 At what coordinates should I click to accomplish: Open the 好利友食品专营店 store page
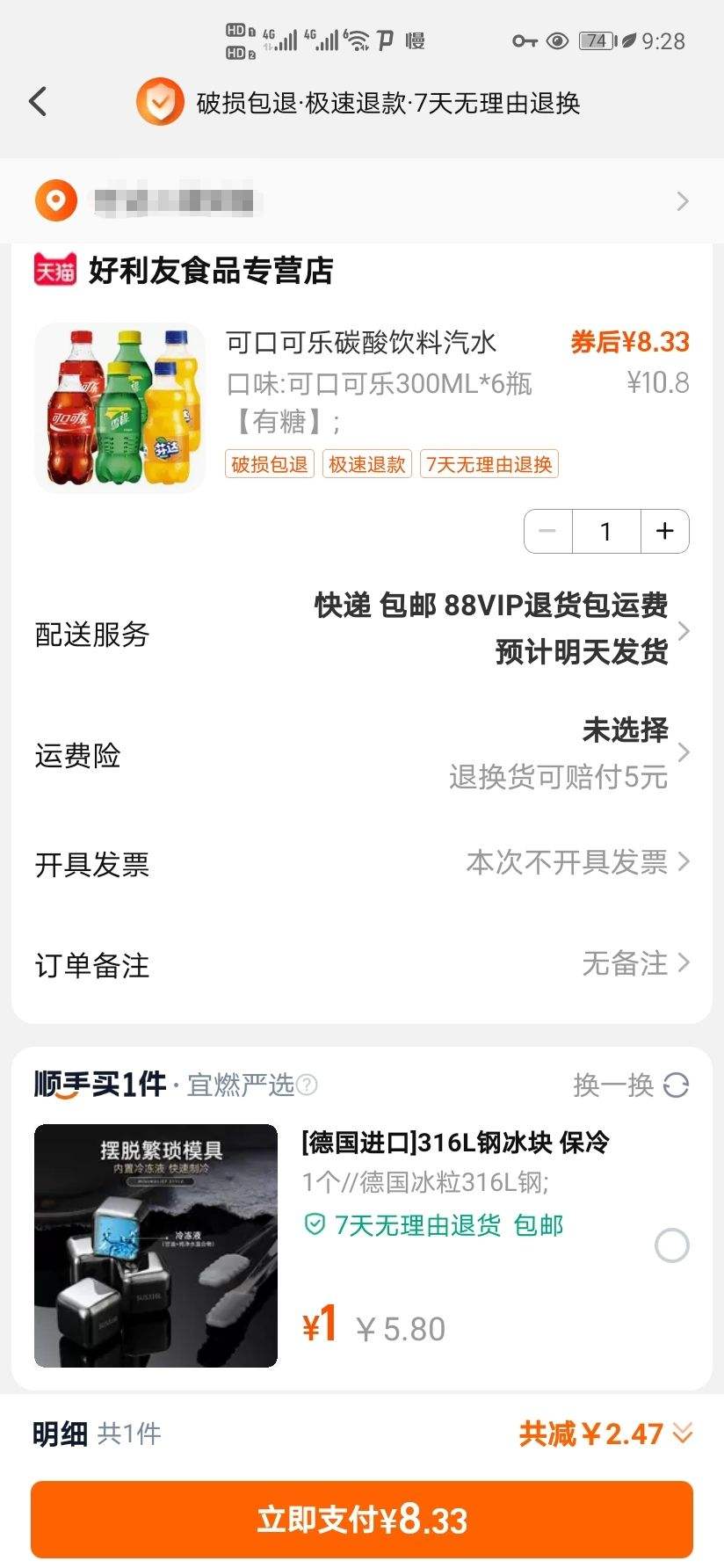click(211, 271)
